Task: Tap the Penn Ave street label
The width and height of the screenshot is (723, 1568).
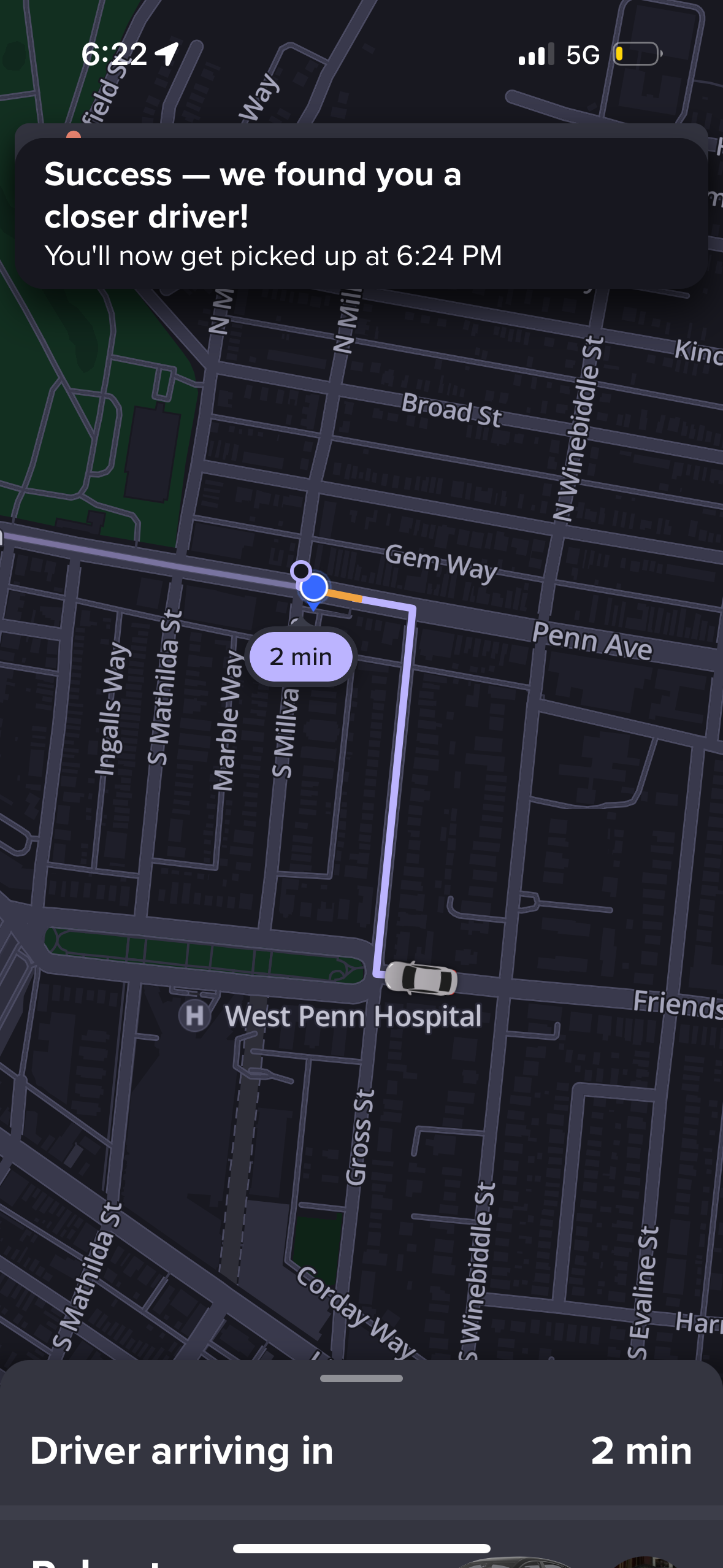Action: pyautogui.click(x=593, y=640)
